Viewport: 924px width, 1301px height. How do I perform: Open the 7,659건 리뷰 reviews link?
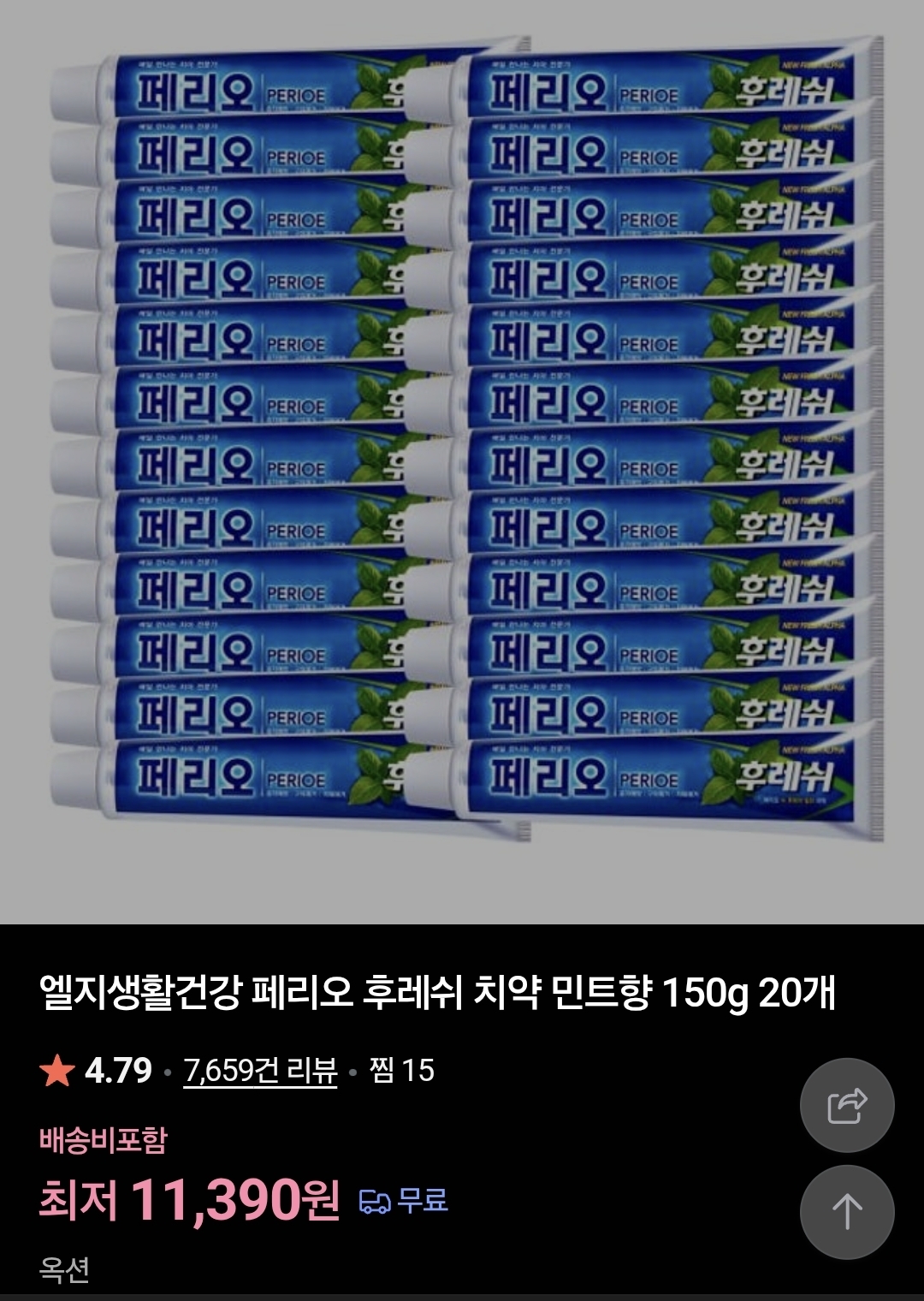pyautogui.click(x=260, y=1070)
